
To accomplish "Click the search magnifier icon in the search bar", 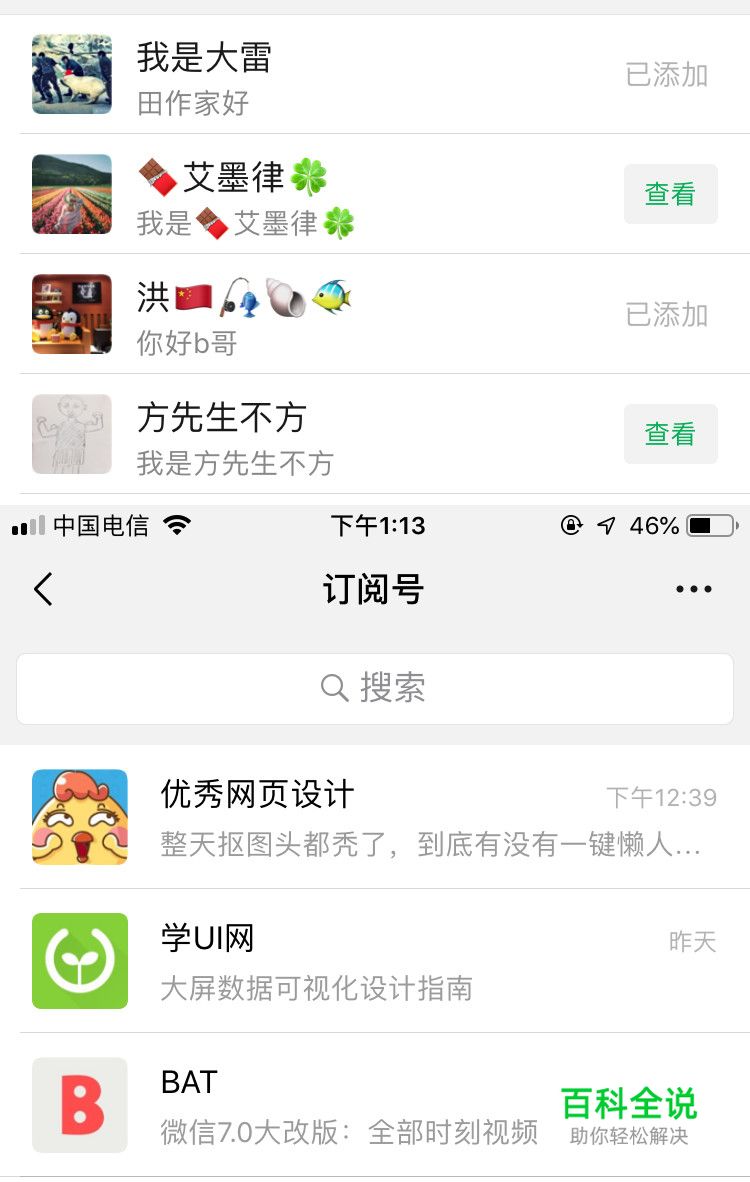I will [333, 687].
